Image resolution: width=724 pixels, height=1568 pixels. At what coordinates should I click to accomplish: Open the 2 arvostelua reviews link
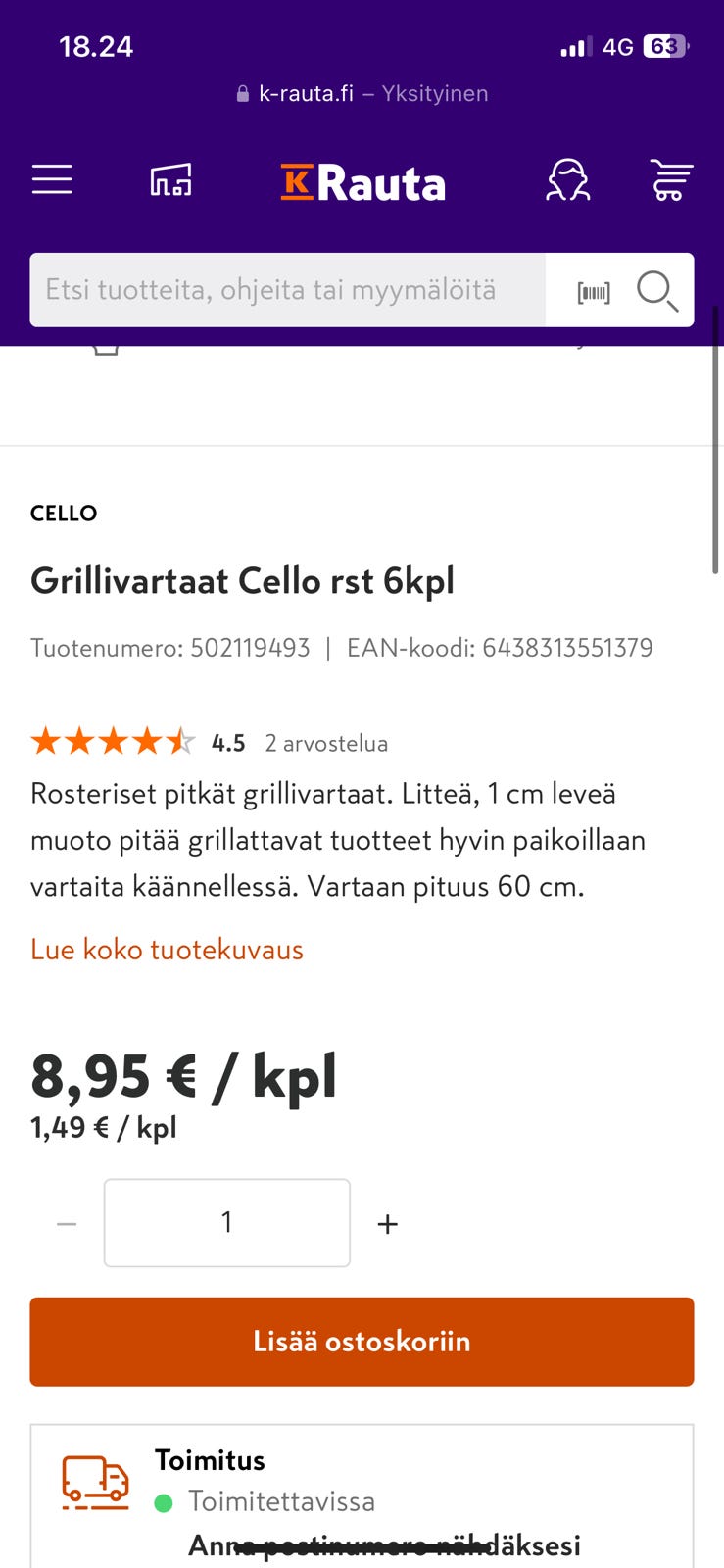pos(326,743)
